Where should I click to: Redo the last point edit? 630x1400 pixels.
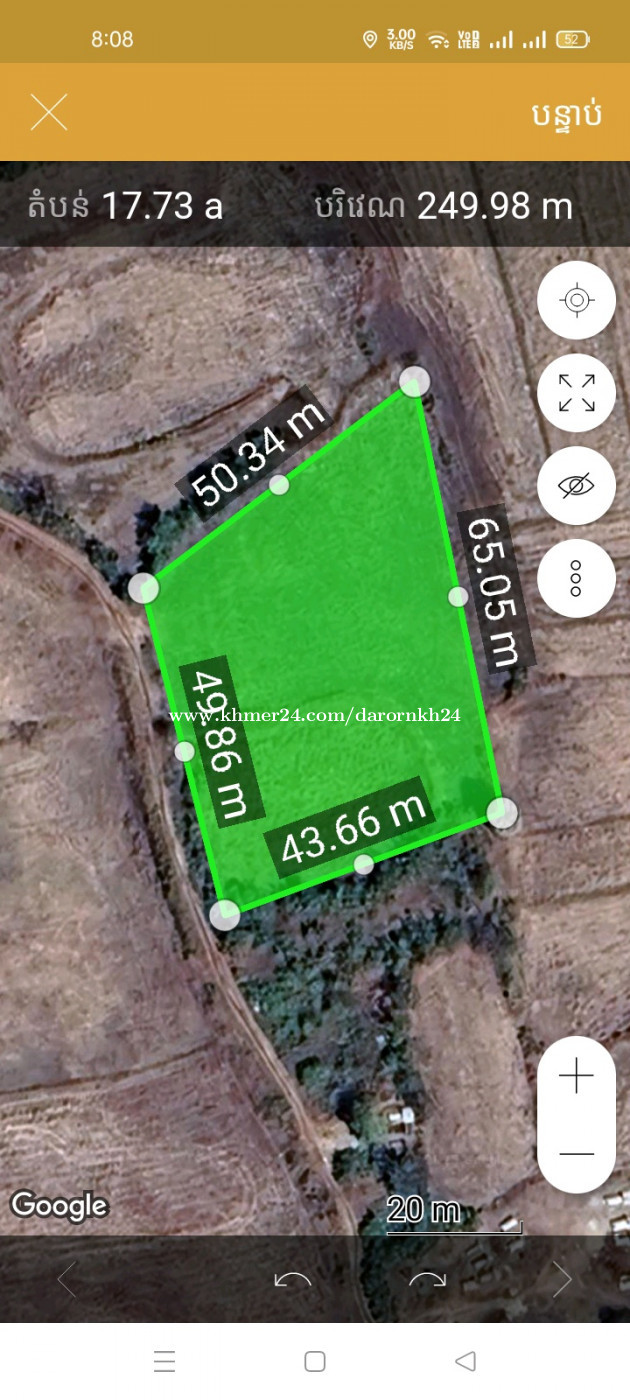427,1280
